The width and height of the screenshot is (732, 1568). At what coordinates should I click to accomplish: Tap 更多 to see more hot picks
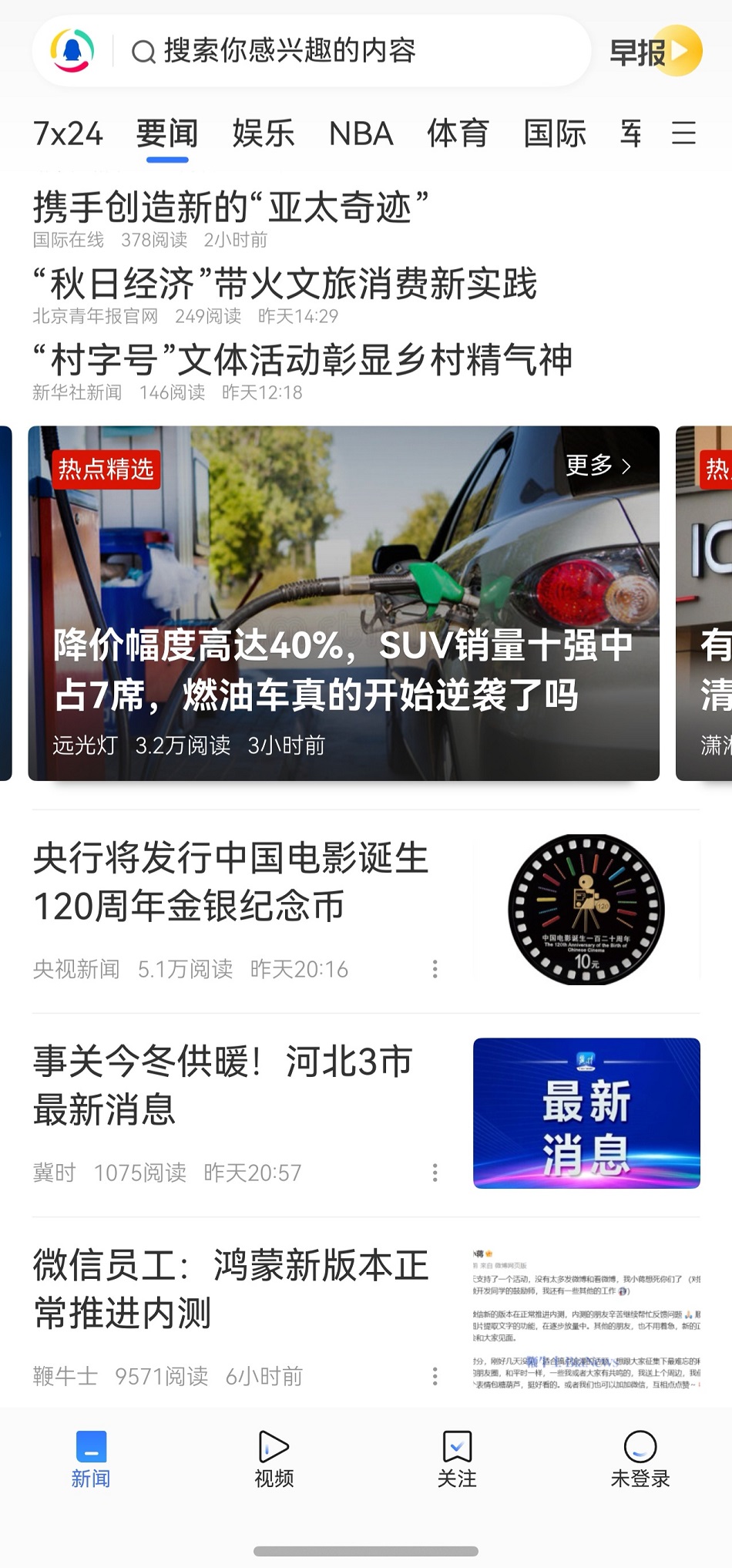click(x=599, y=466)
